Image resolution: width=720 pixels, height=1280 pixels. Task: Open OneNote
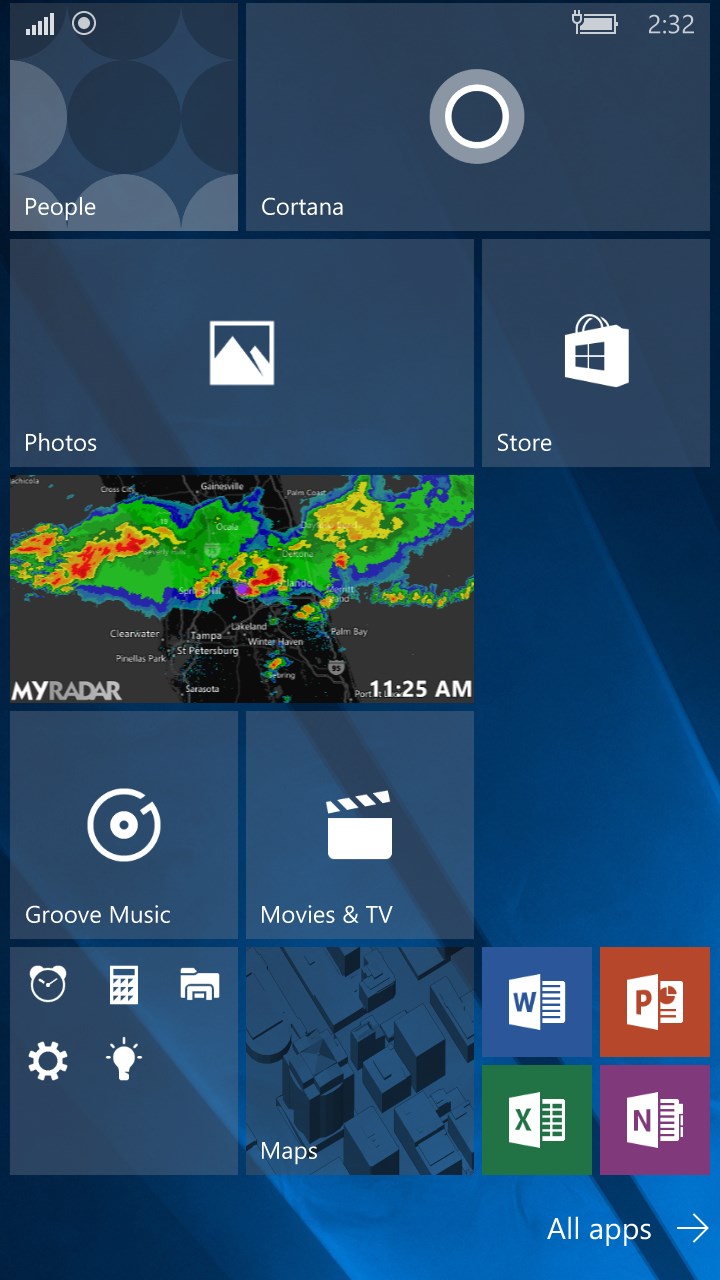[655, 1120]
